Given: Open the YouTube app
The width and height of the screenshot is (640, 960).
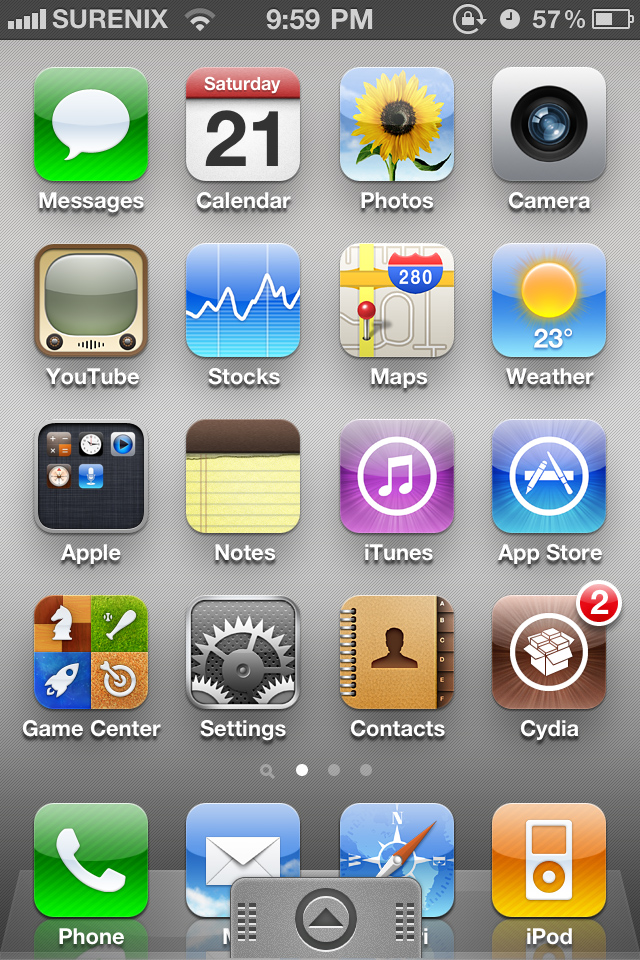Looking at the screenshot, I should coord(91,300).
